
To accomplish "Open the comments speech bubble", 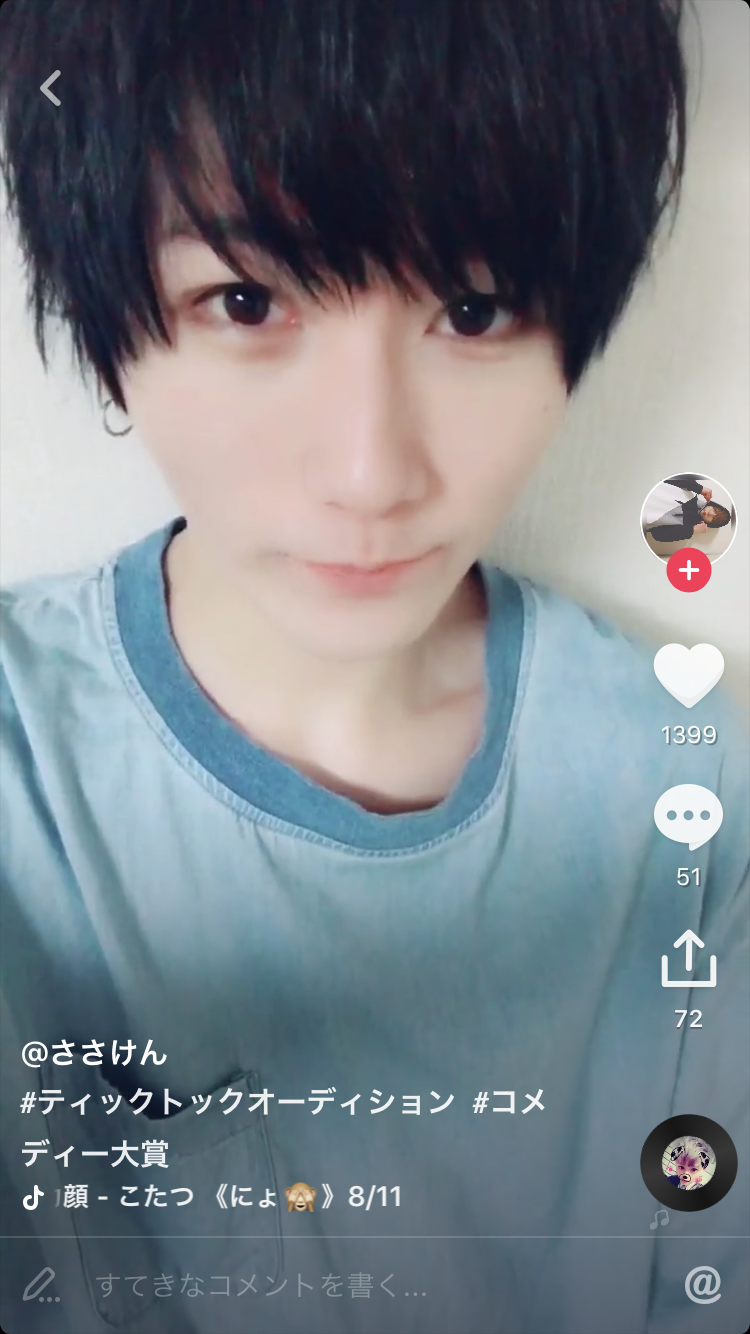I will (688, 817).
